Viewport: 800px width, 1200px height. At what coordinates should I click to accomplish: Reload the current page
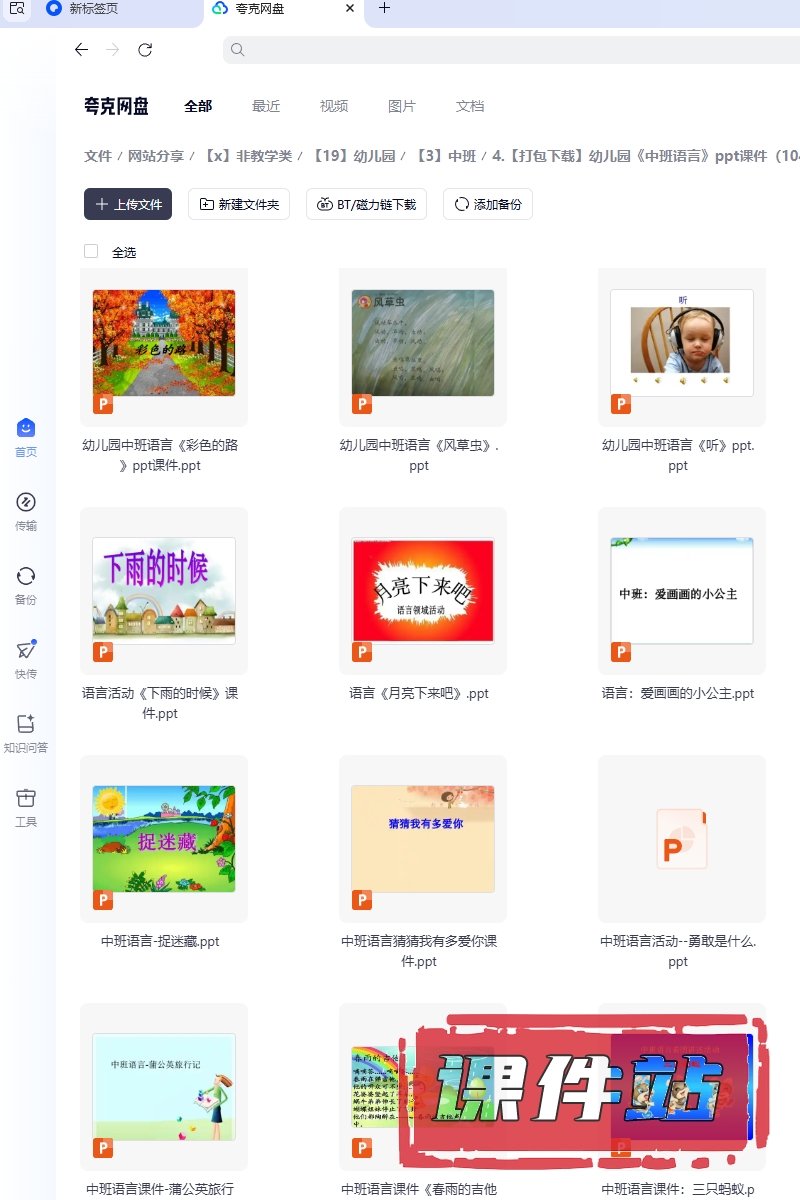pos(145,49)
